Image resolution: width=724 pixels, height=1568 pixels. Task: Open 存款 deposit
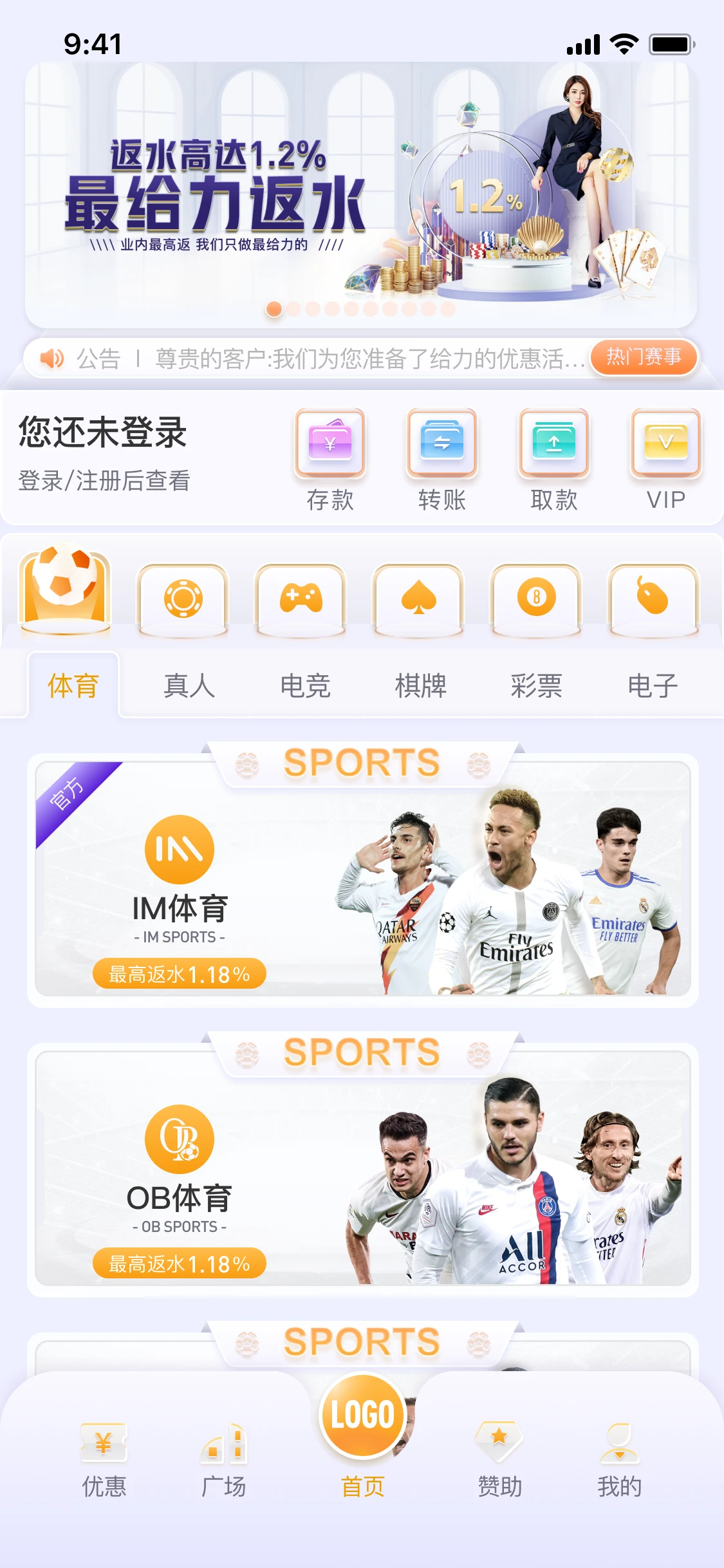tap(330, 458)
